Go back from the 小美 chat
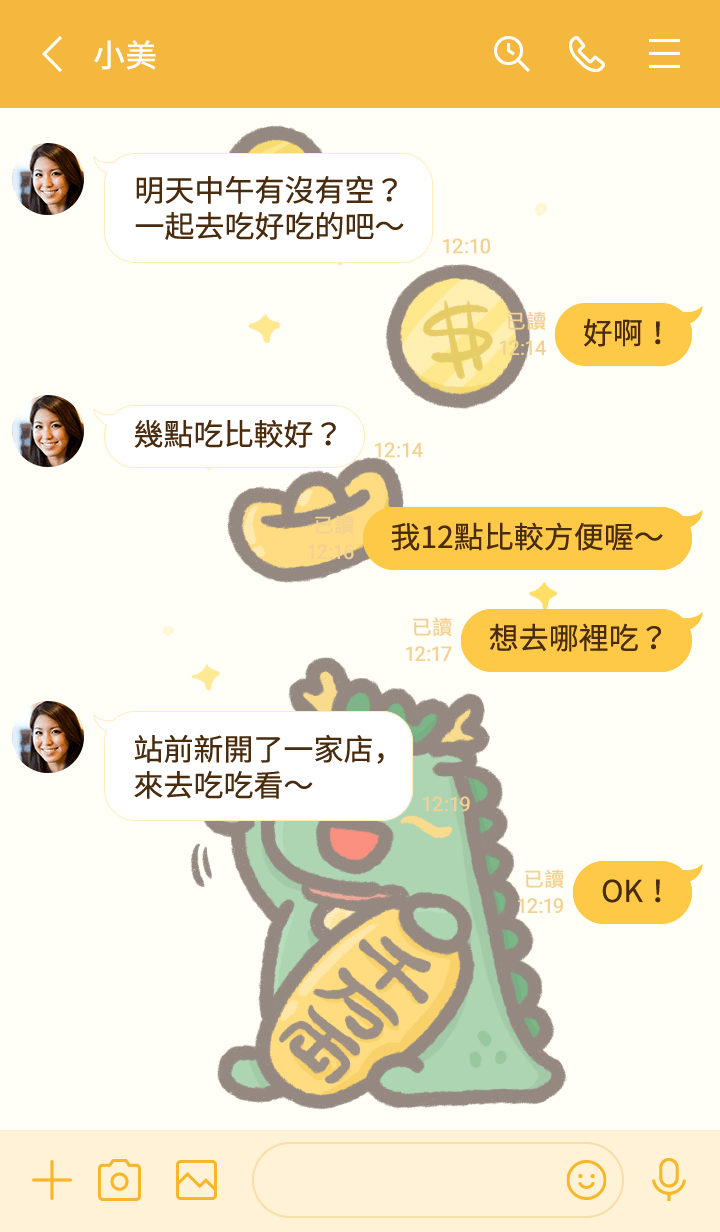720x1232 pixels. (52, 54)
